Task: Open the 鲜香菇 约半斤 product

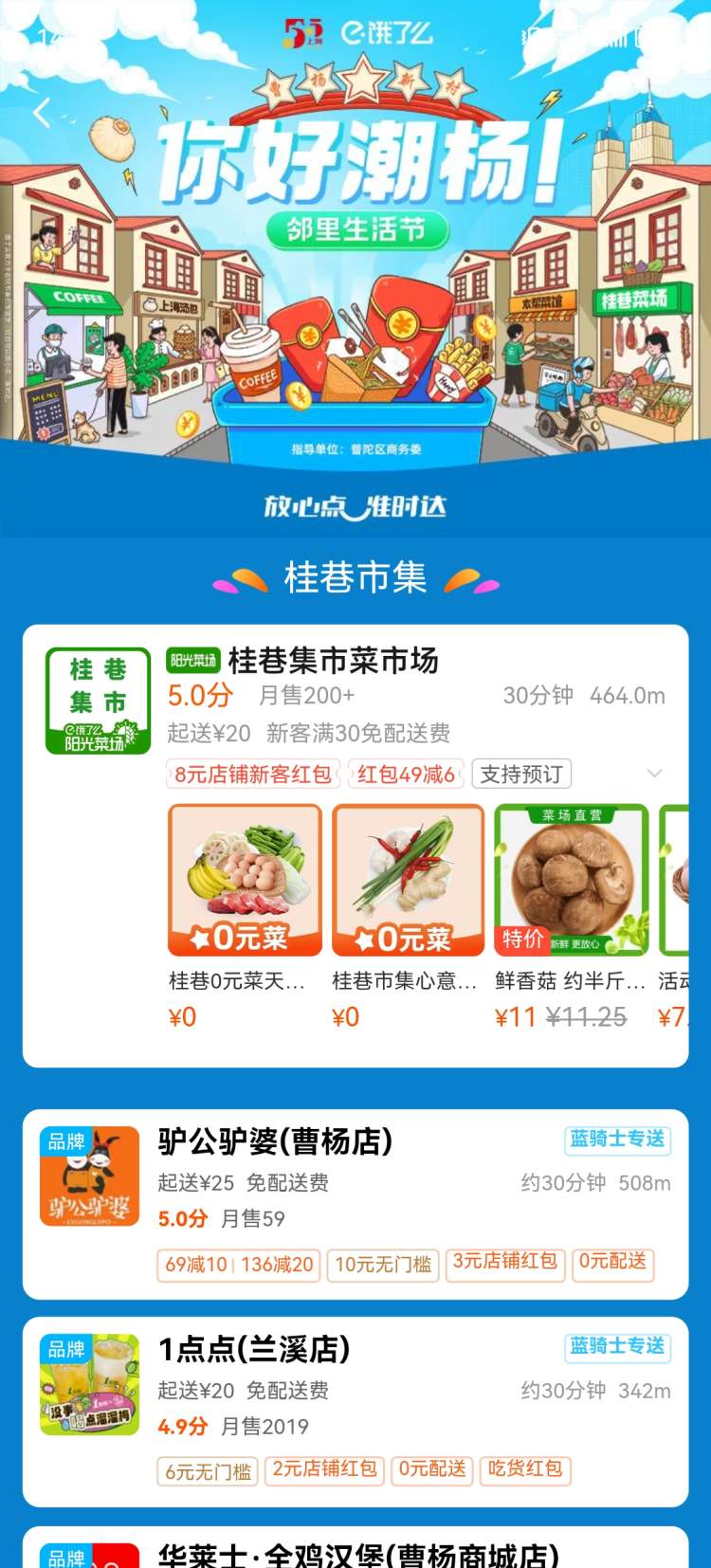Action: (x=572, y=916)
